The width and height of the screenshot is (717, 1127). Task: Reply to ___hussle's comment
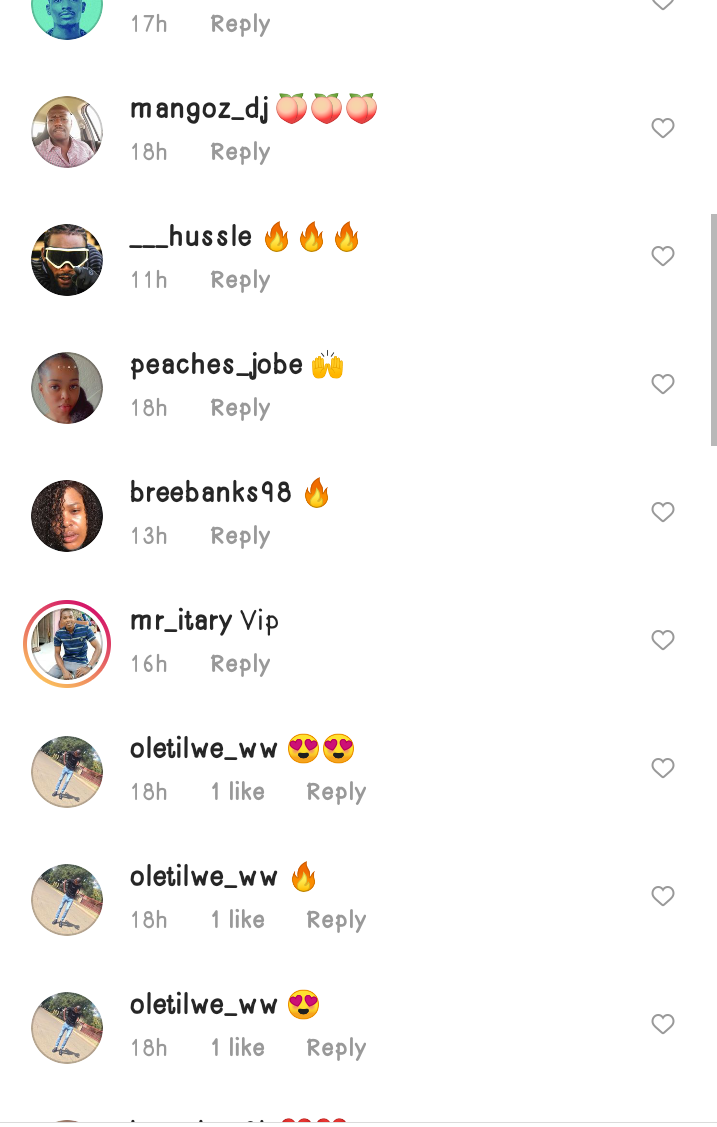click(x=240, y=280)
